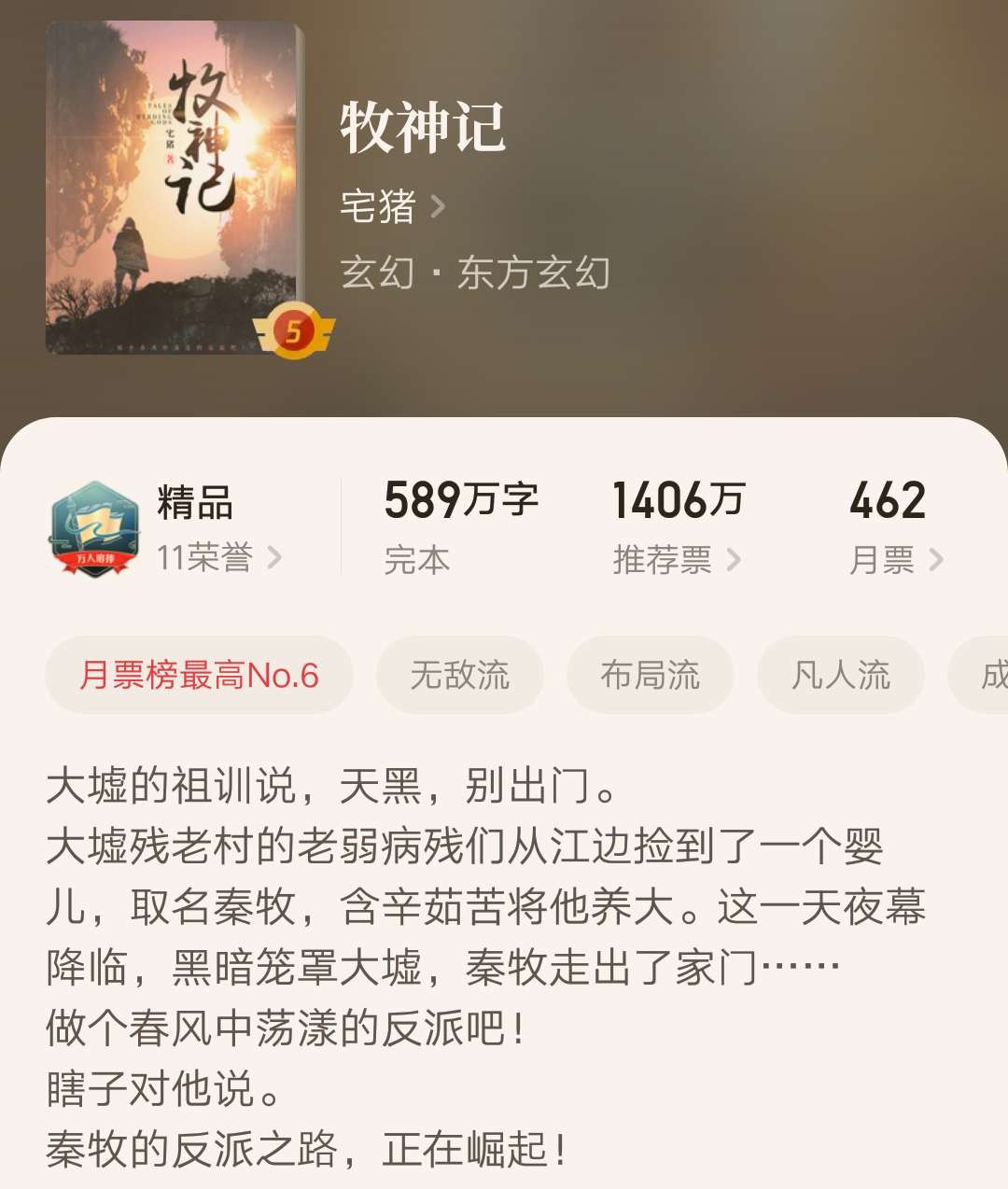The width and height of the screenshot is (1008, 1189).
Task: Open author 宅猪's page
Action: coord(392,206)
